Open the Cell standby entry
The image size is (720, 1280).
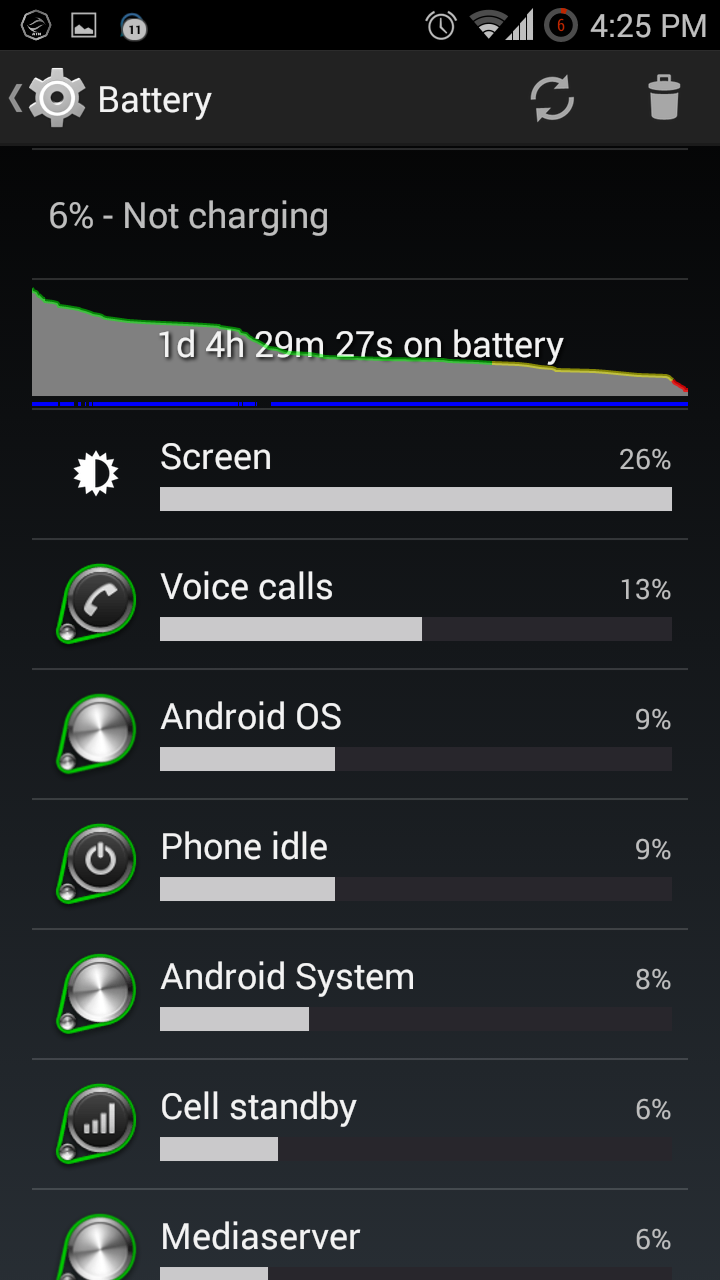360,1125
